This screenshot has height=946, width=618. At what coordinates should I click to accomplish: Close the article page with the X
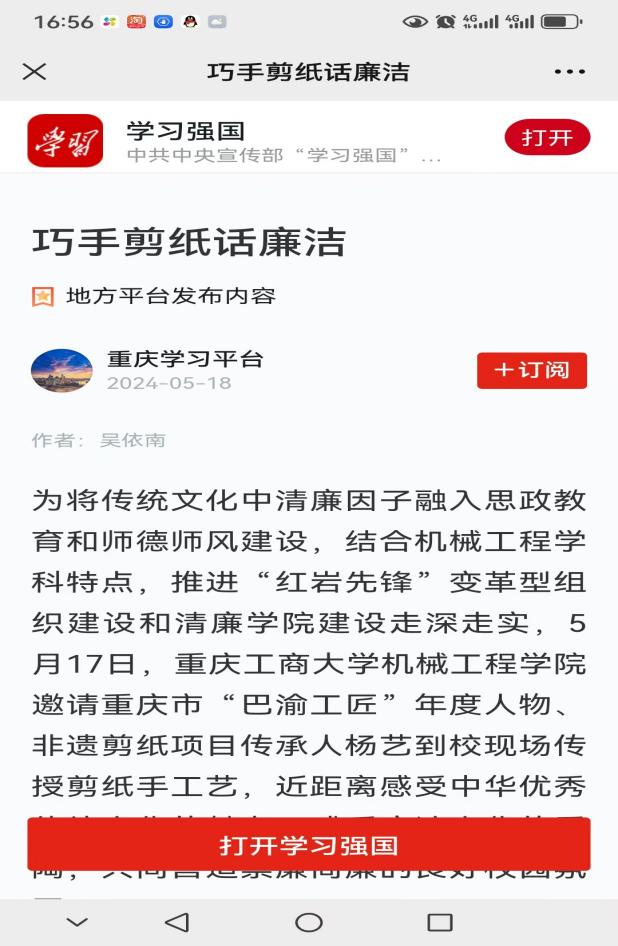tap(34, 72)
